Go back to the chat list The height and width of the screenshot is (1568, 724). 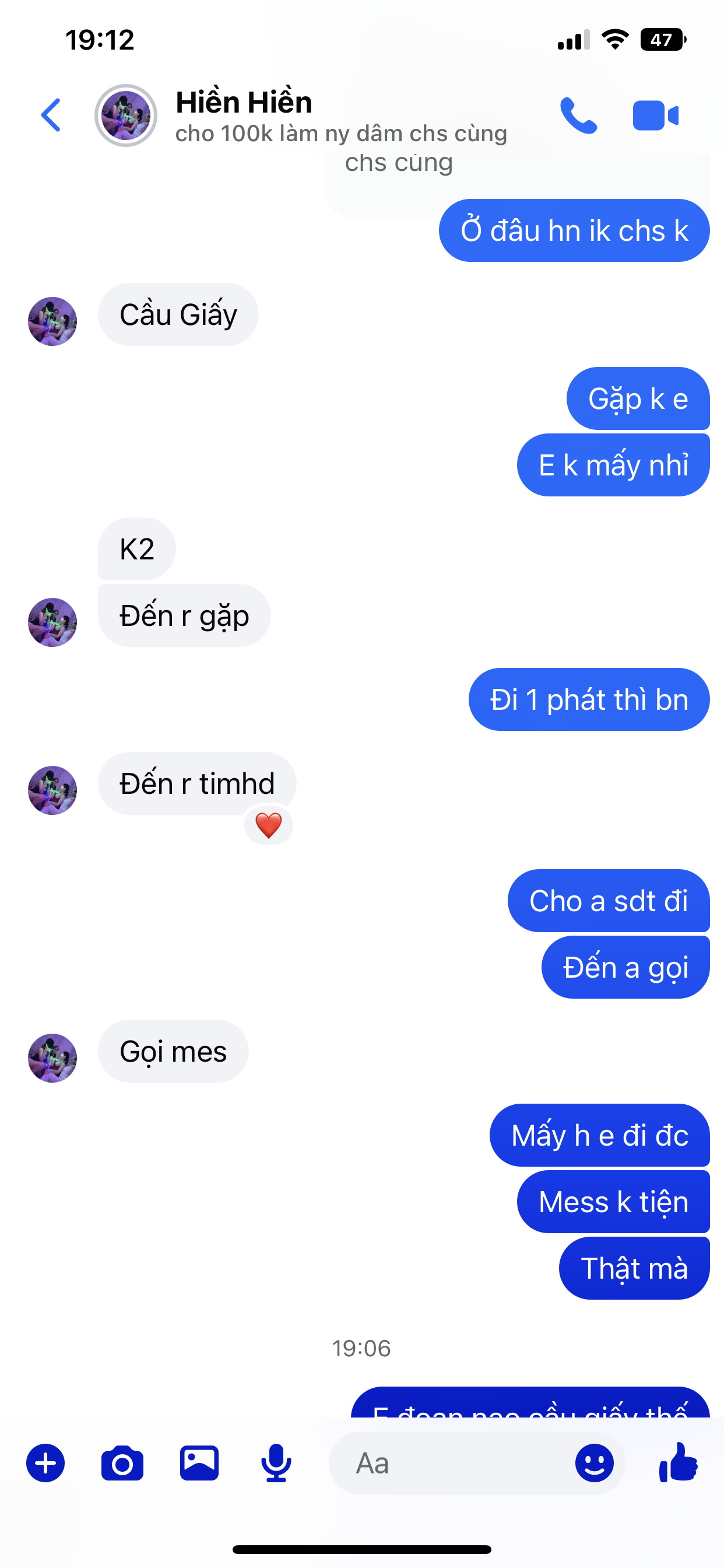[x=51, y=115]
